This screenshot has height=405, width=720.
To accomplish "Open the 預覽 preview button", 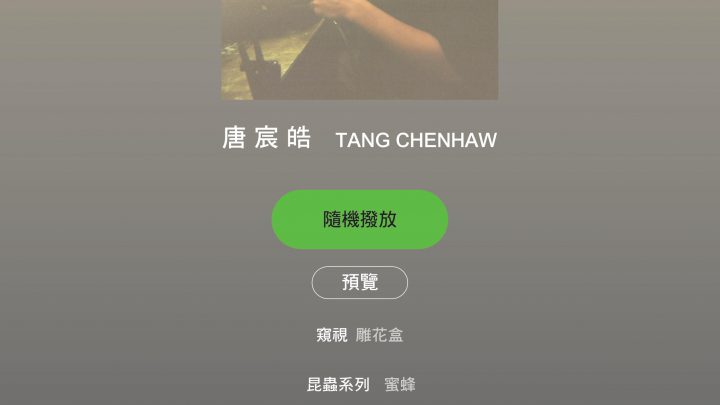I will pyautogui.click(x=360, y=283).
